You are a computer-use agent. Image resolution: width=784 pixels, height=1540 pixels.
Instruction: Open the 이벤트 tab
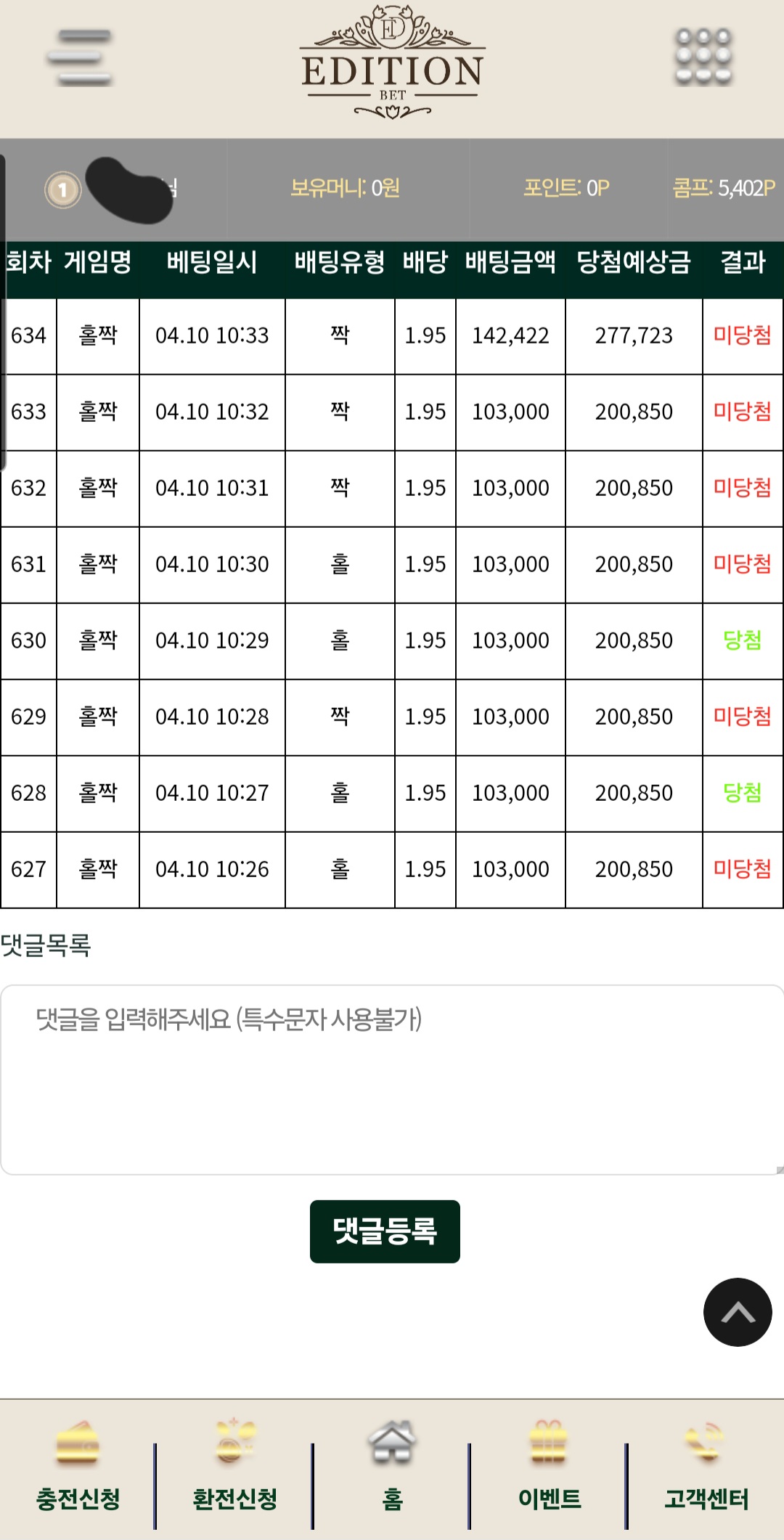(x=549, y=1468)
